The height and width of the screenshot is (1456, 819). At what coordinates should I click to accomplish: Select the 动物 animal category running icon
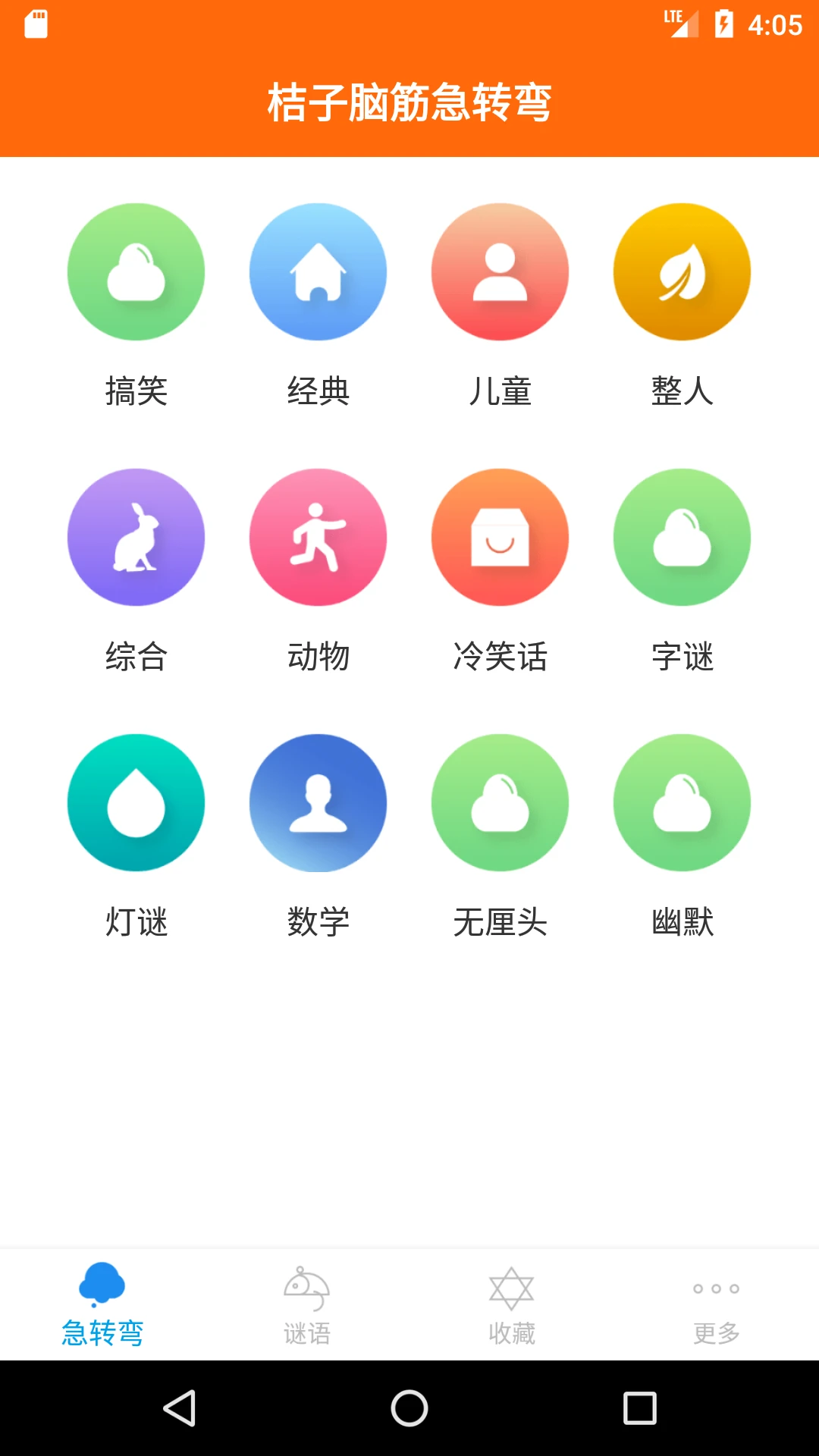[318, 537]
